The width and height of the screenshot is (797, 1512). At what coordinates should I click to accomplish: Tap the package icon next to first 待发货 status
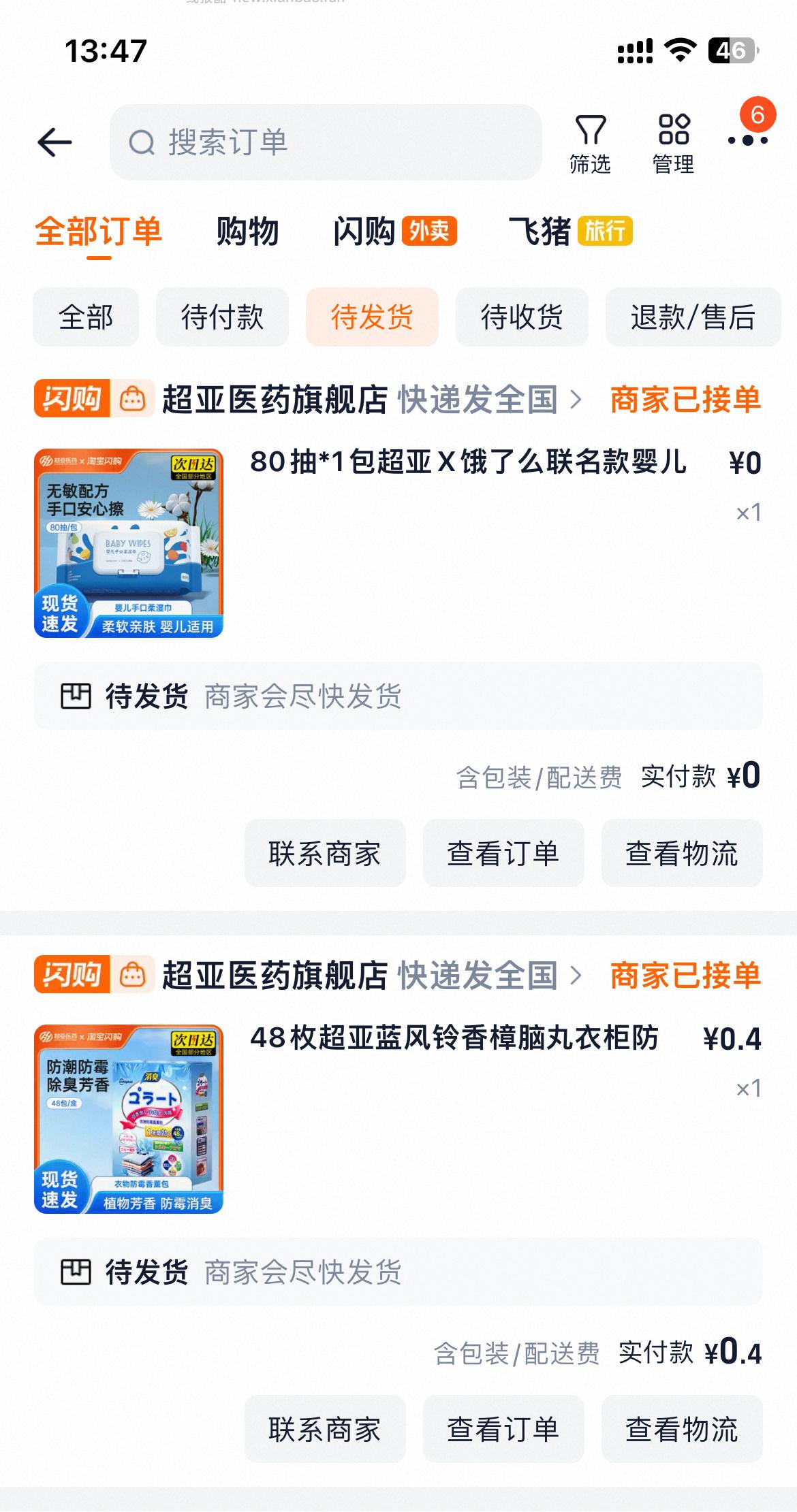pos(78,696)
